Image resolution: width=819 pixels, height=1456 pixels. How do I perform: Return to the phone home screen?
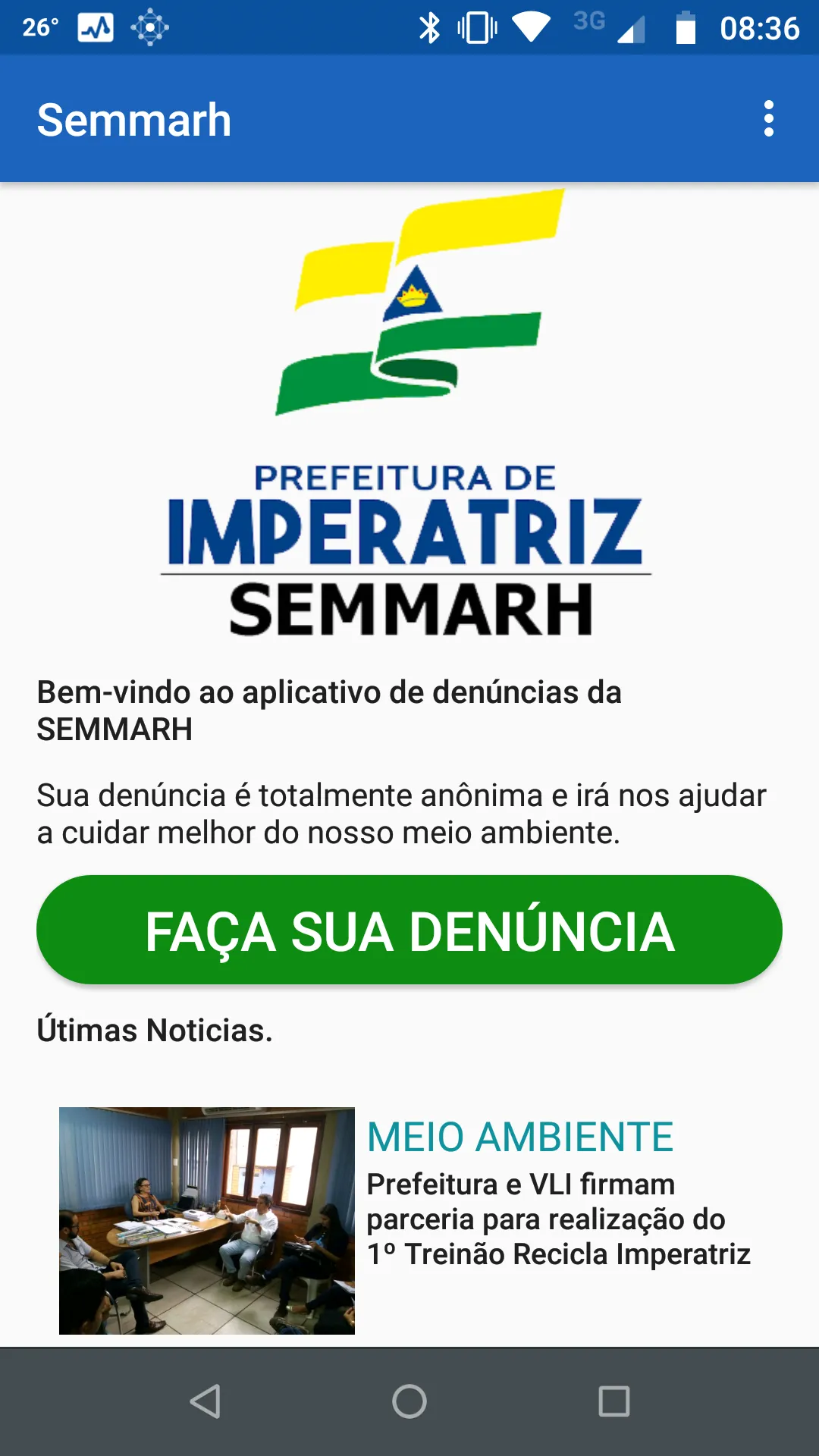tap(409, 1401)
